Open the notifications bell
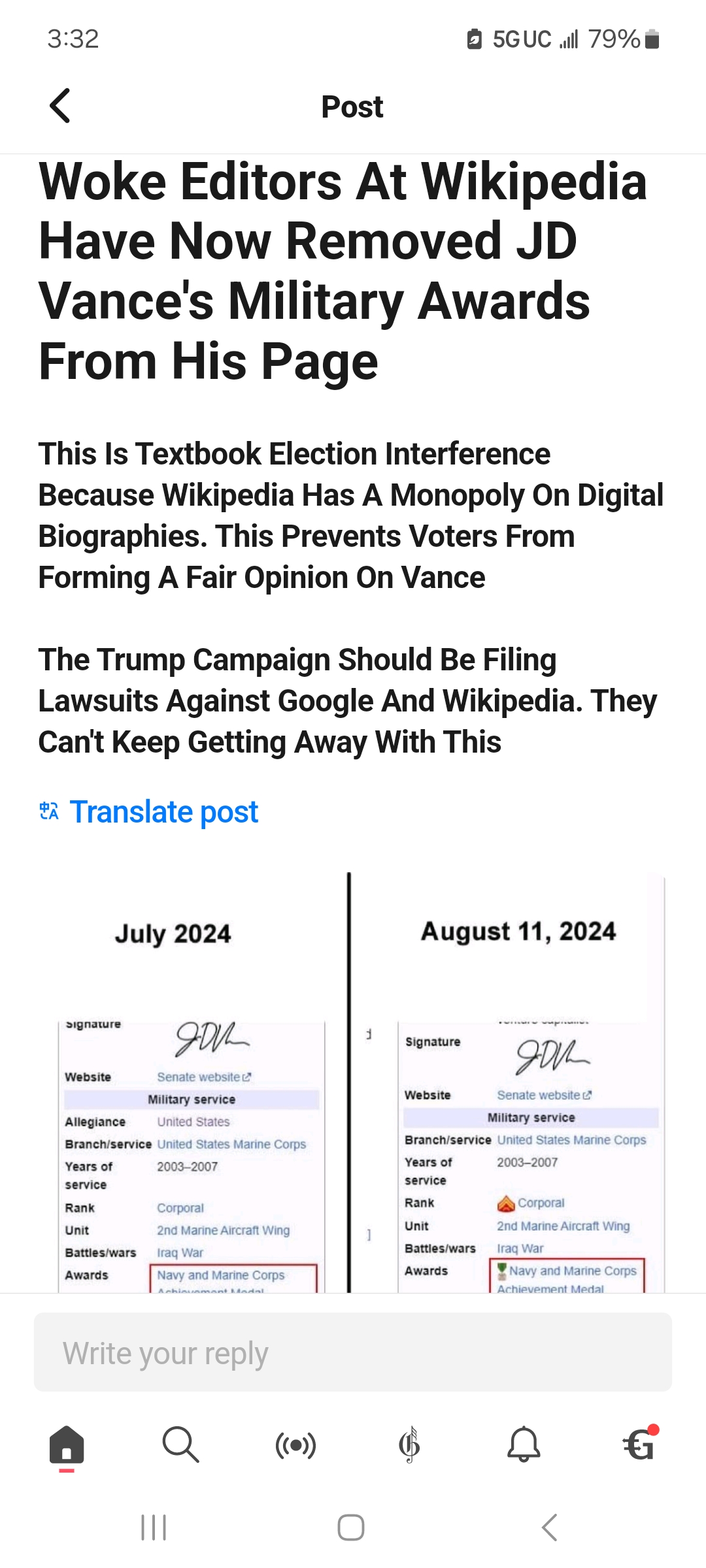Viewport: 706px width, 1568px height. click(x=524, y=1445)
